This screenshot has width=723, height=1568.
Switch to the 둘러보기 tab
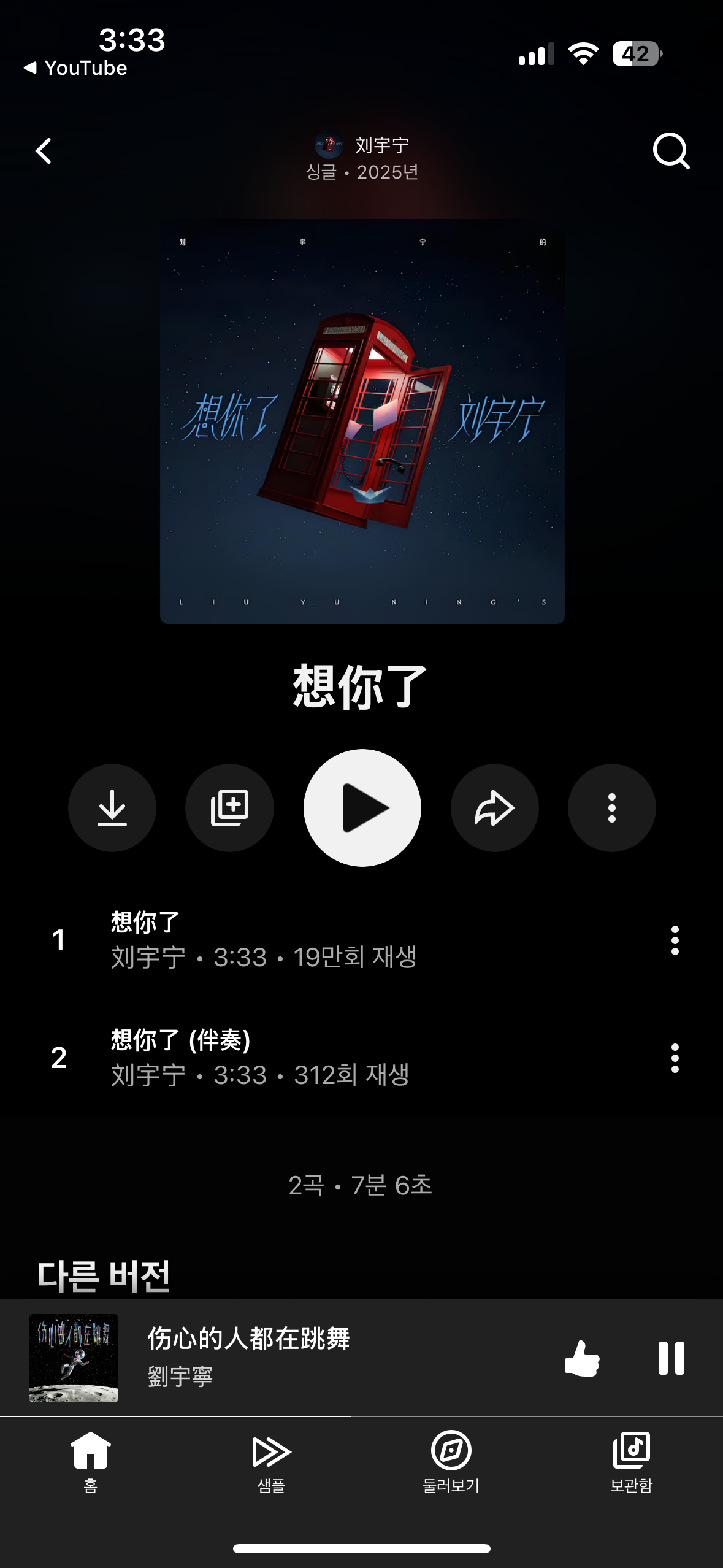point(451,1461)
